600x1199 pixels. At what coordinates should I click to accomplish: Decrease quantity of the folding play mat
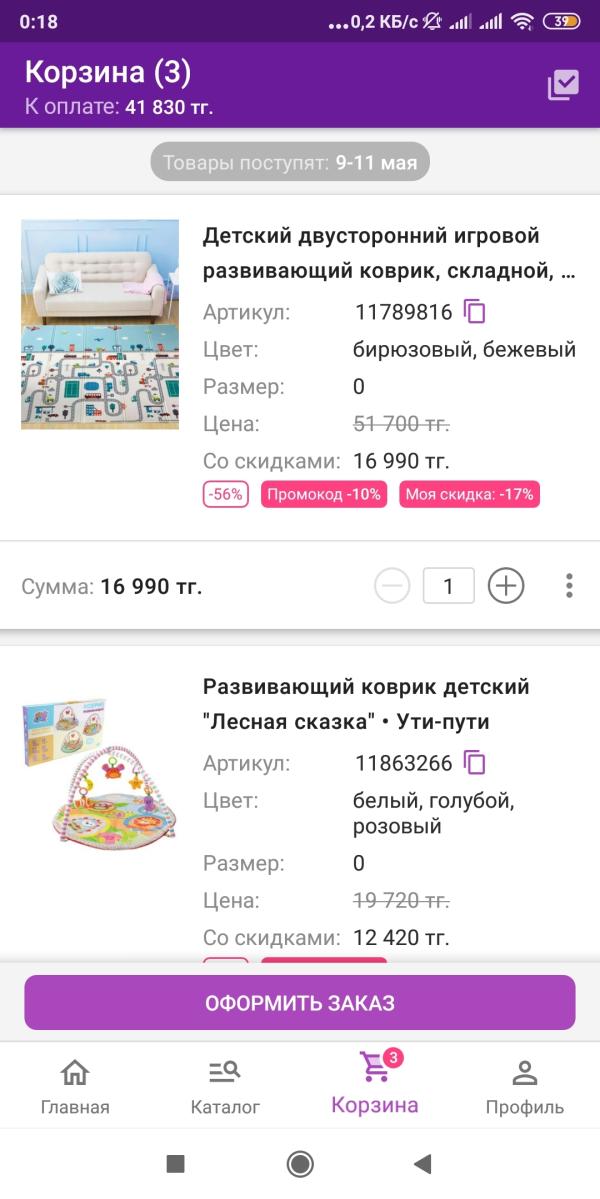pyautogui.click(x=392, y=586)
